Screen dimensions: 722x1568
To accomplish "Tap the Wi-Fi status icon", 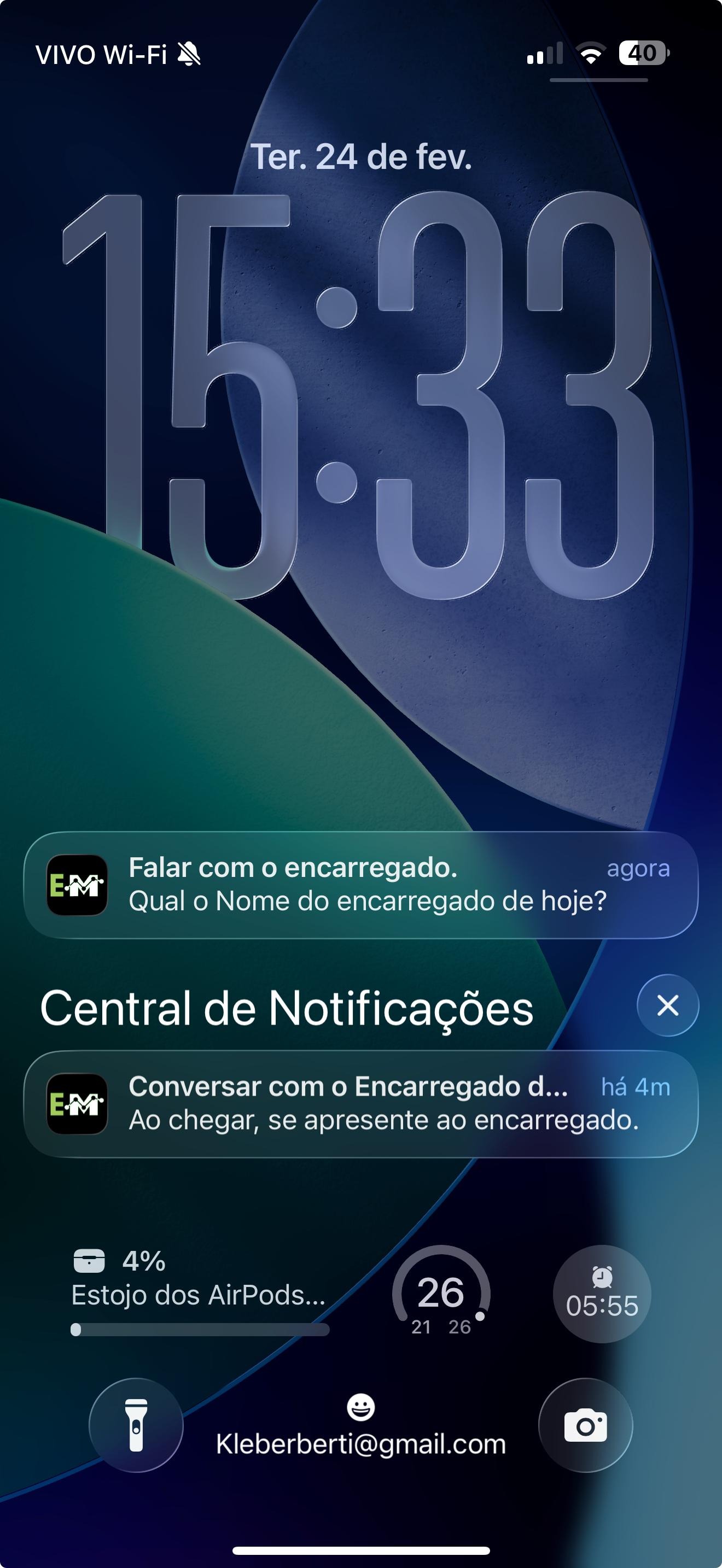I will tap(589, 55).
